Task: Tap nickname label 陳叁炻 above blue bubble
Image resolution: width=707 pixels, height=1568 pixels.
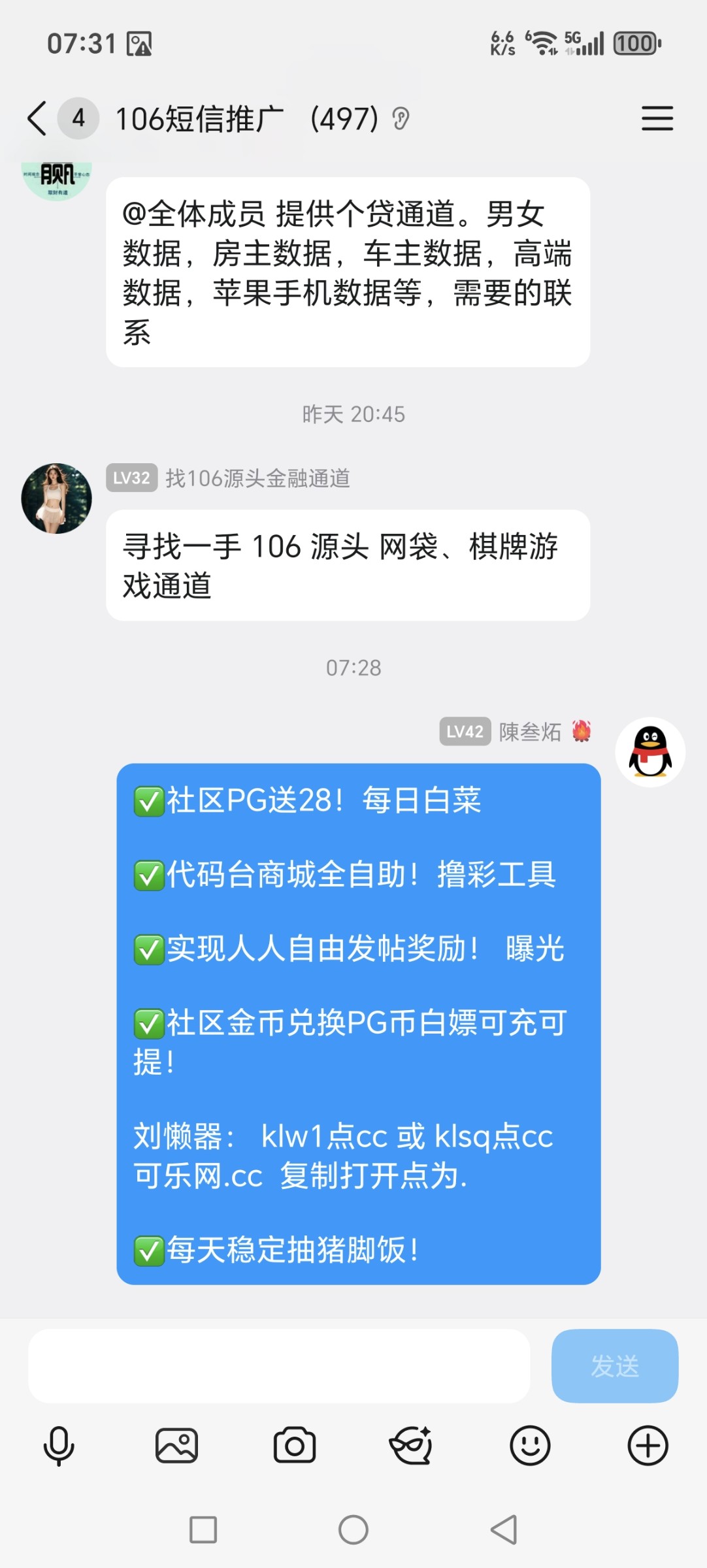Action: pyautogui.click(x=532, y=733)
